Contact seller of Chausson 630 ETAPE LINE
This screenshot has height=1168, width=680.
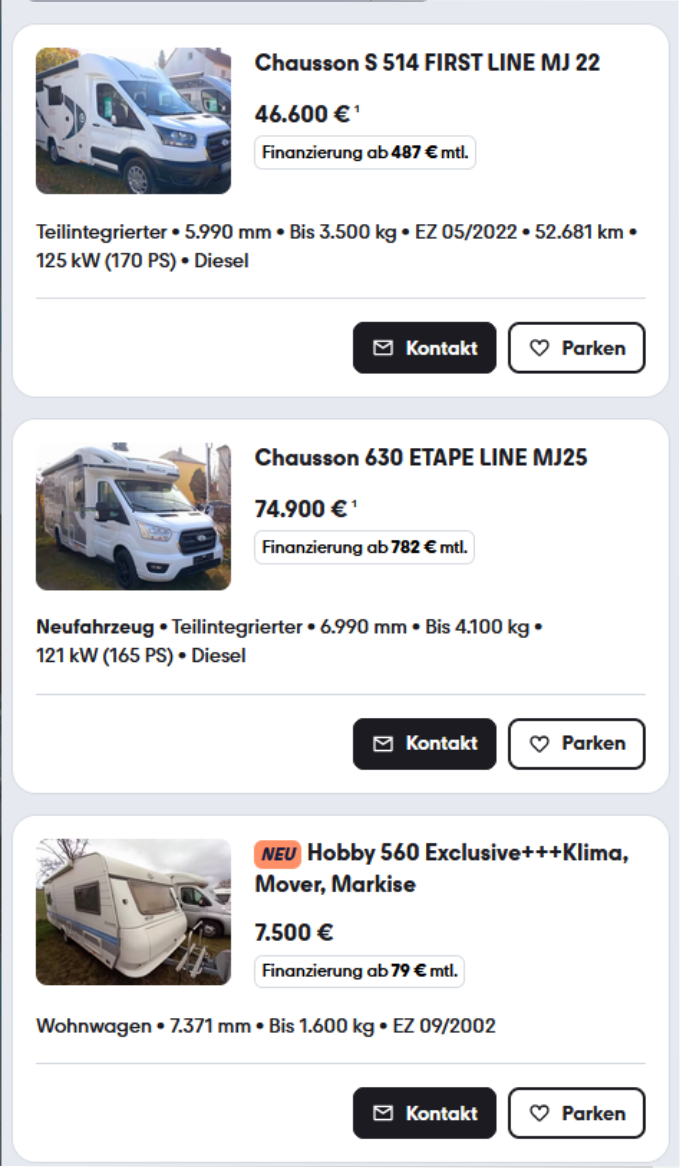tap(424, 744)
